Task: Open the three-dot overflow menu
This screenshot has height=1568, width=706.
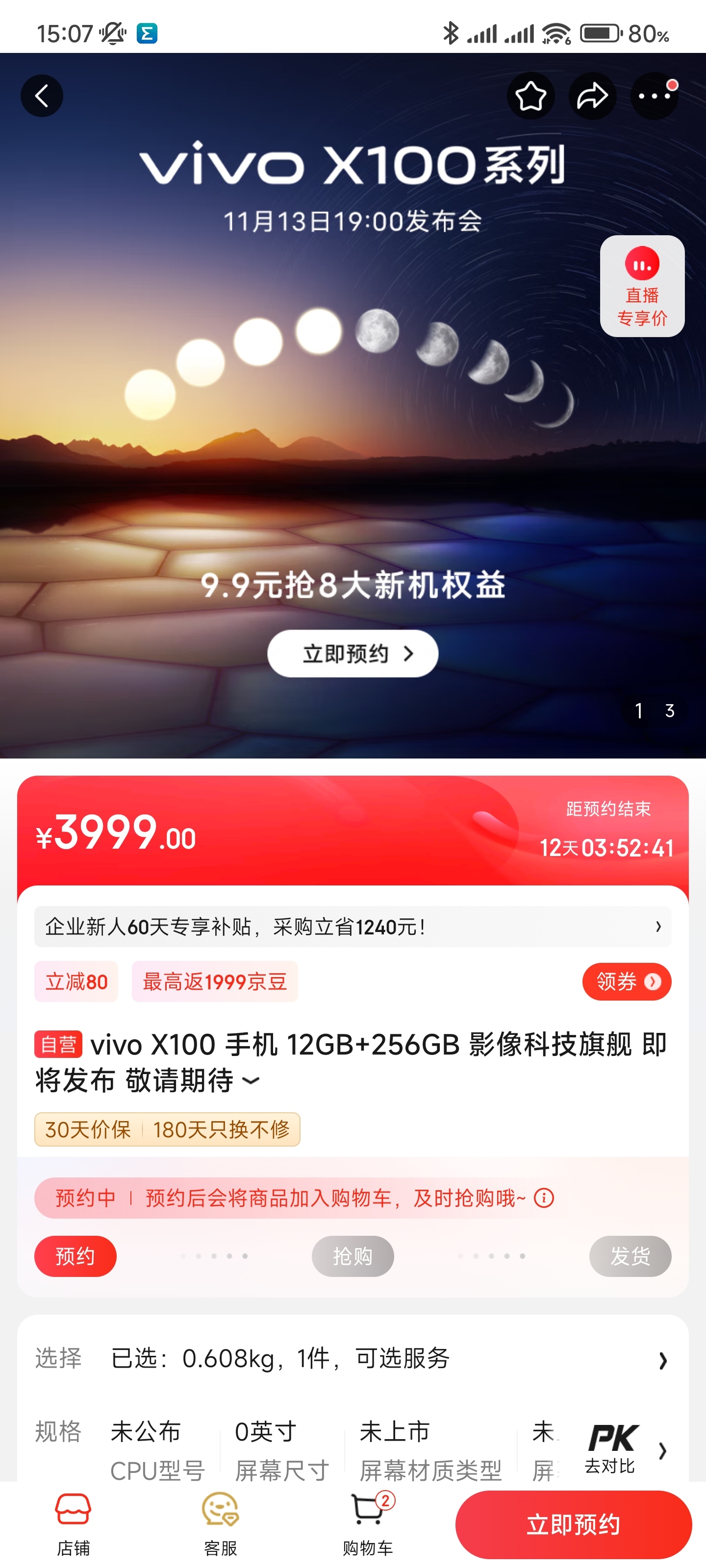Action: point(654,96)
